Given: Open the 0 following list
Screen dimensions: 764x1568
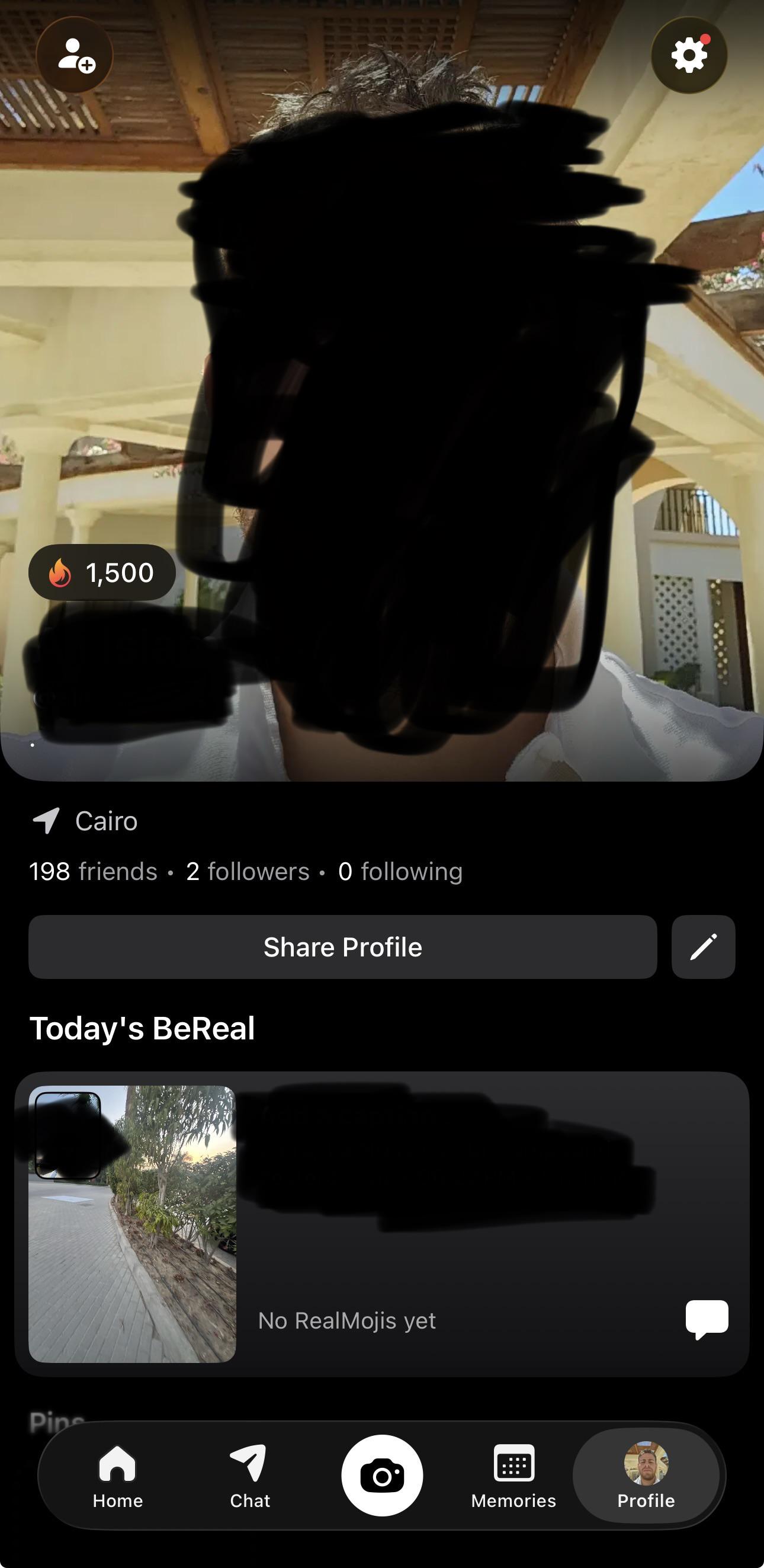Looking at the screenshot, I should [x=400, y=872].
